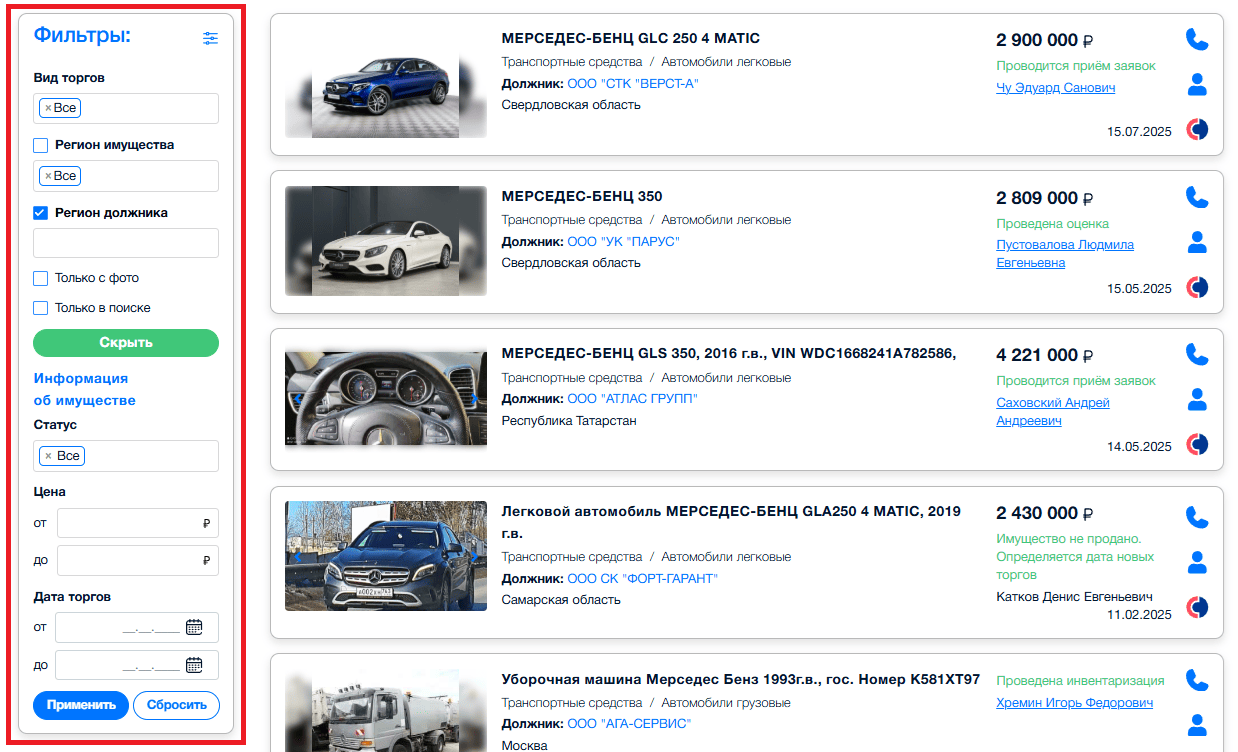Open the Вид торгов dropdown

[140, 108]
